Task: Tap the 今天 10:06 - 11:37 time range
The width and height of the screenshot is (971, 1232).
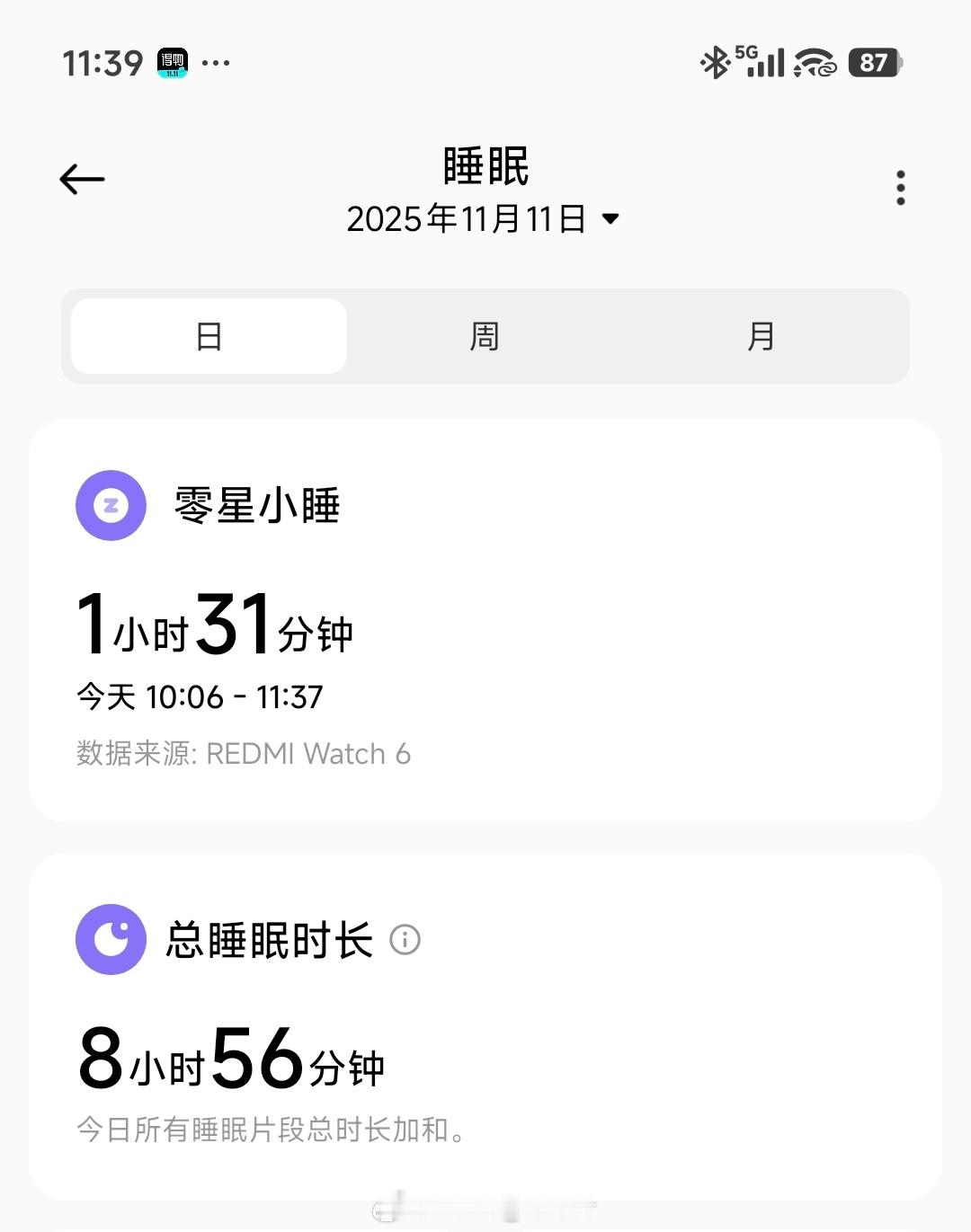Action: coord(200,696)
